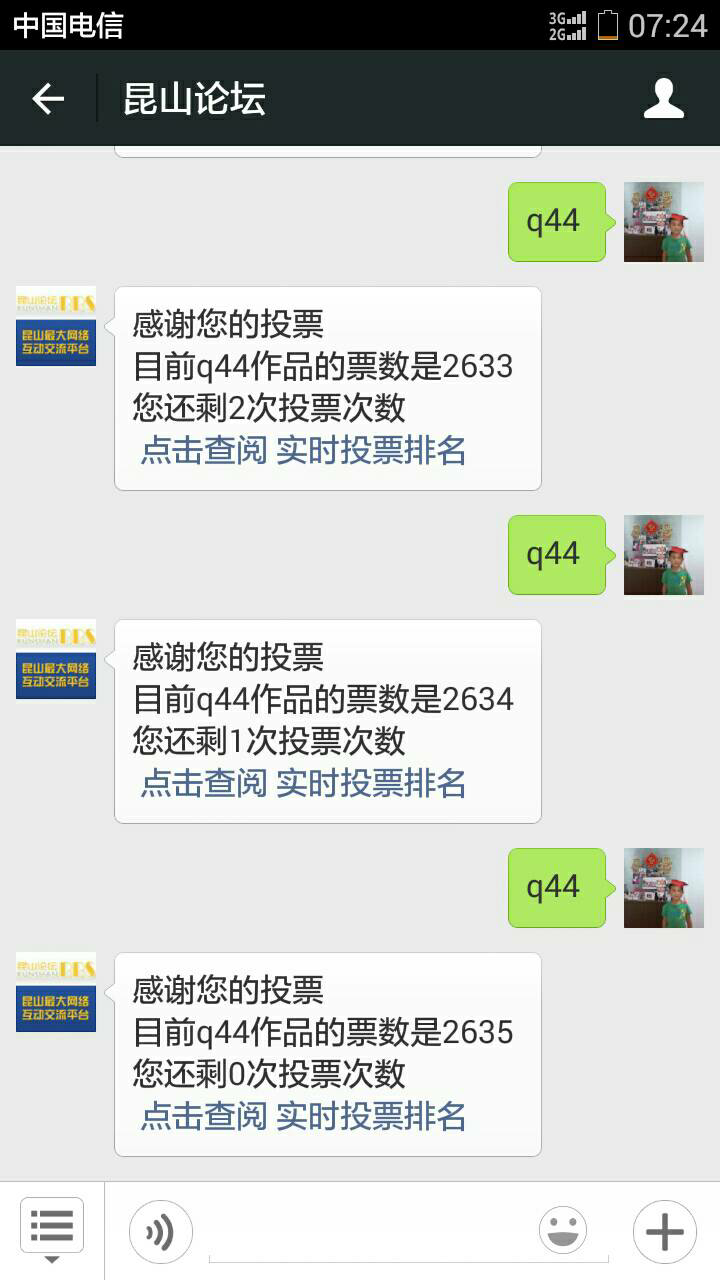The height and width of the screenshot is (1280, 720).
Task: Open the menu list button
Action: click(x=52, y=1226)
